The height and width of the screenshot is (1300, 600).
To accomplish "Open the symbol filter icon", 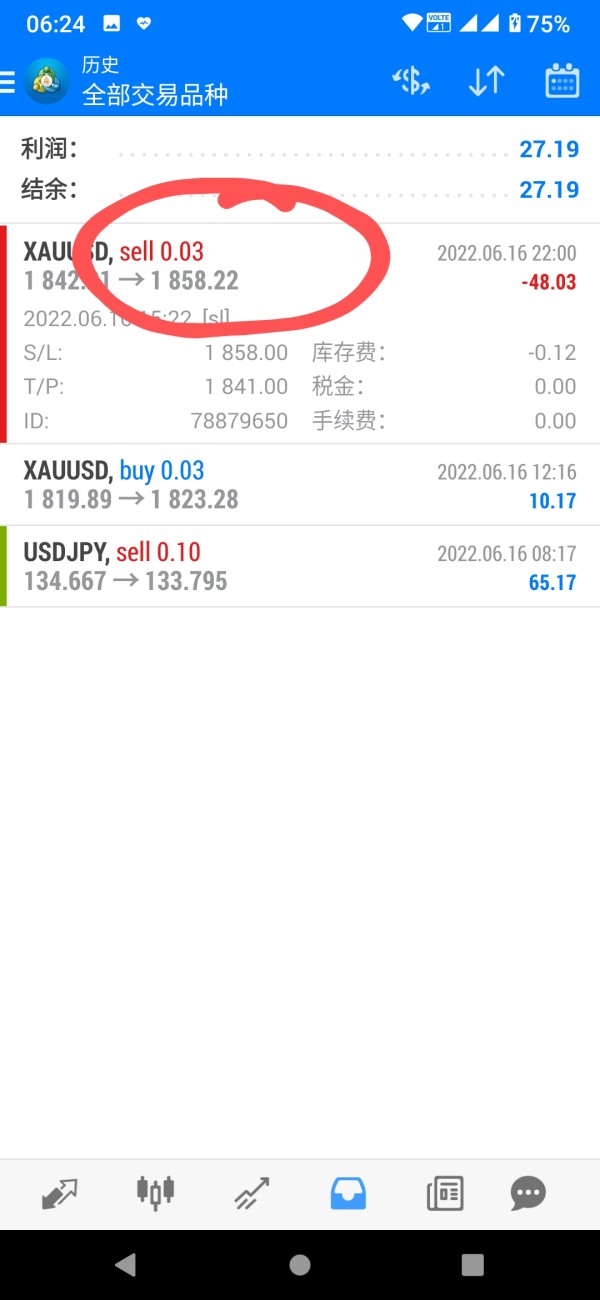I will 411,81.
